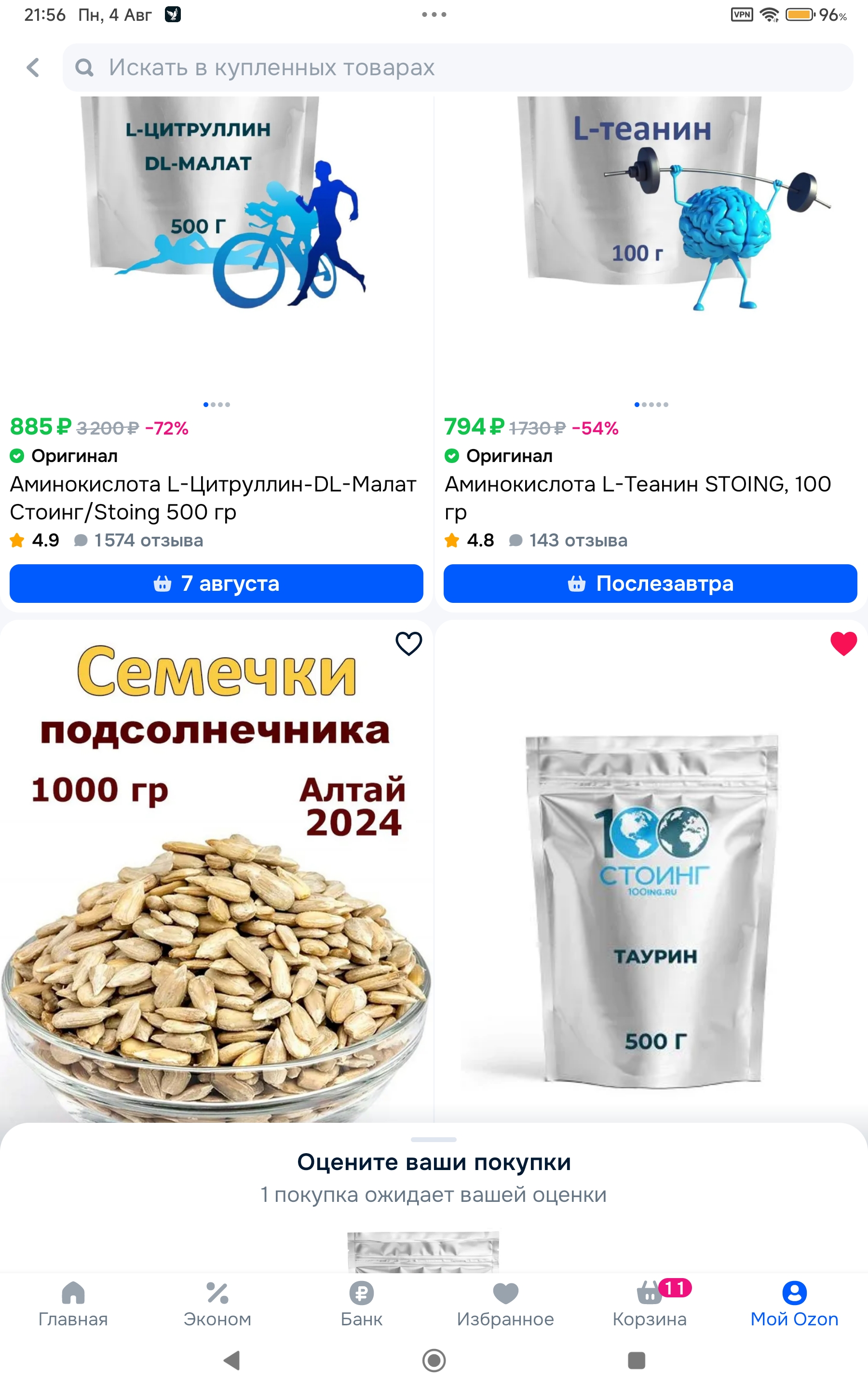Remove Таурин 500 г from favorites
This screenshot has height=1389, width=868.
[843, 643]
